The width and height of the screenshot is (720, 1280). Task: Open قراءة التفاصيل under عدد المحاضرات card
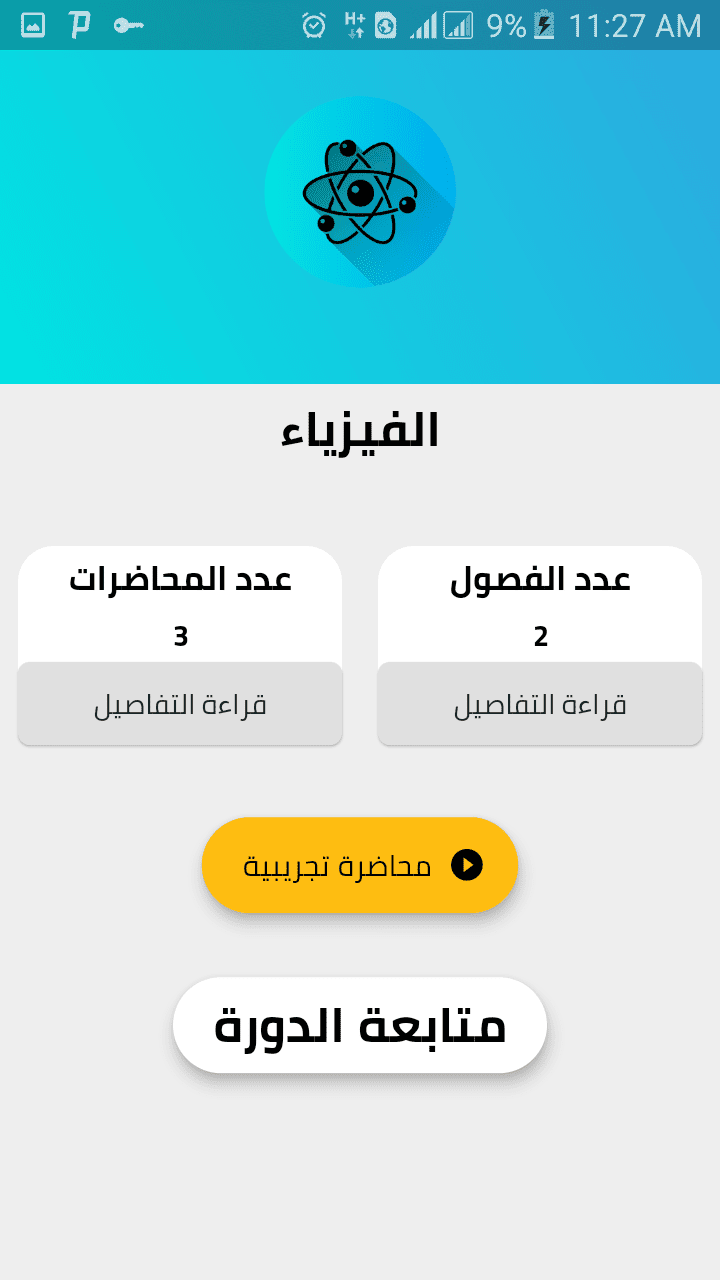[x=180, y=703]
